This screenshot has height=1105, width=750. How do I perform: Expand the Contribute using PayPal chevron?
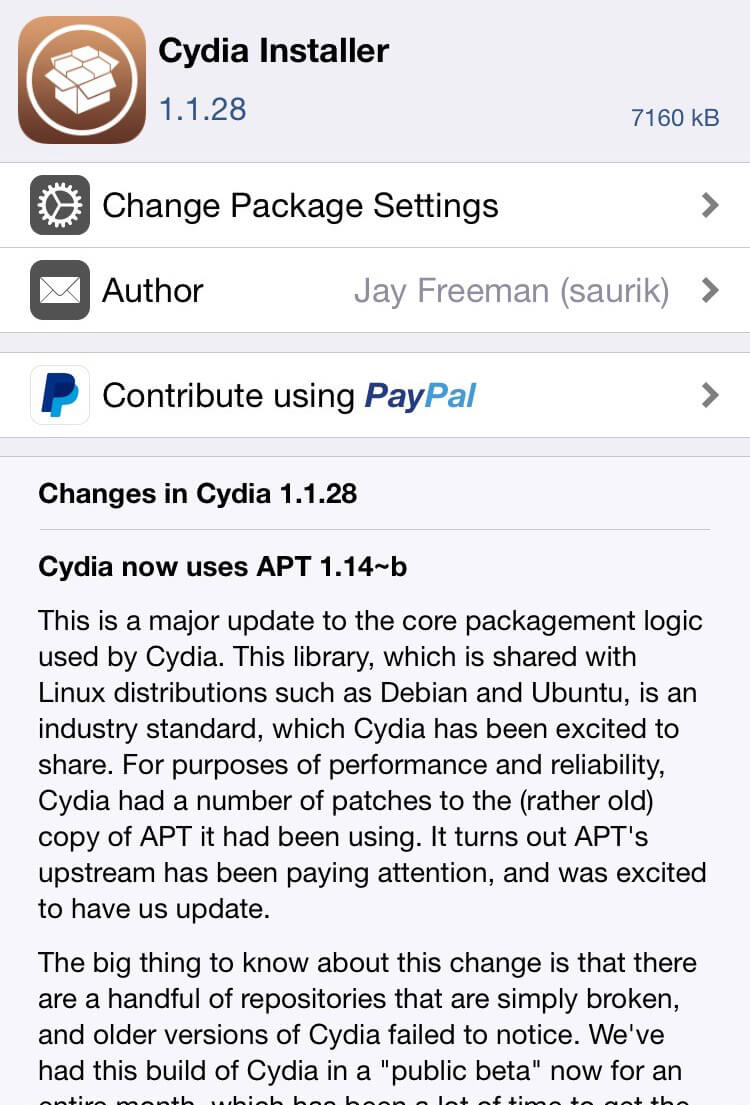(x=710, y=394)
